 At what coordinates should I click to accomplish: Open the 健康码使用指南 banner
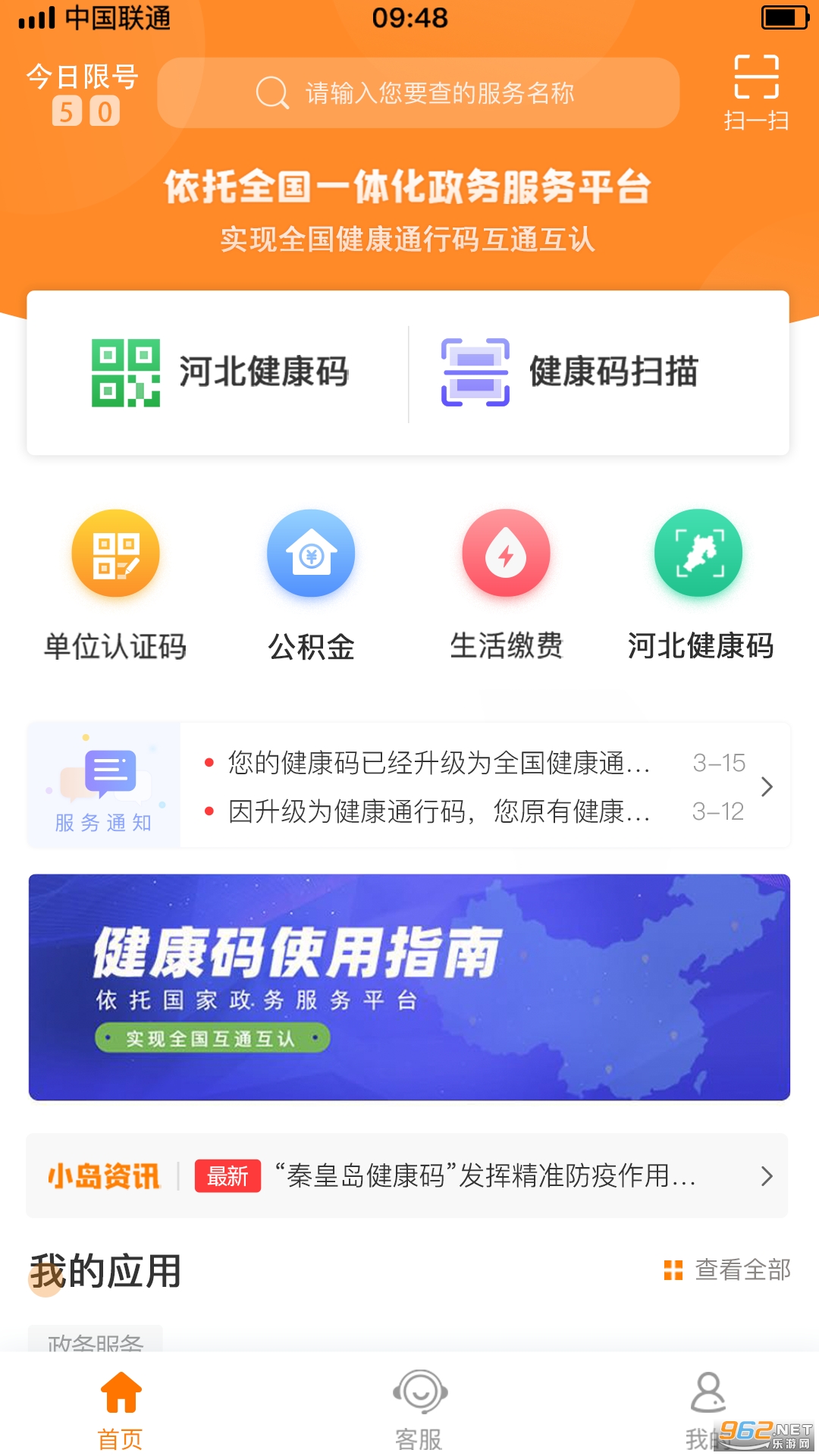[409, 987]
